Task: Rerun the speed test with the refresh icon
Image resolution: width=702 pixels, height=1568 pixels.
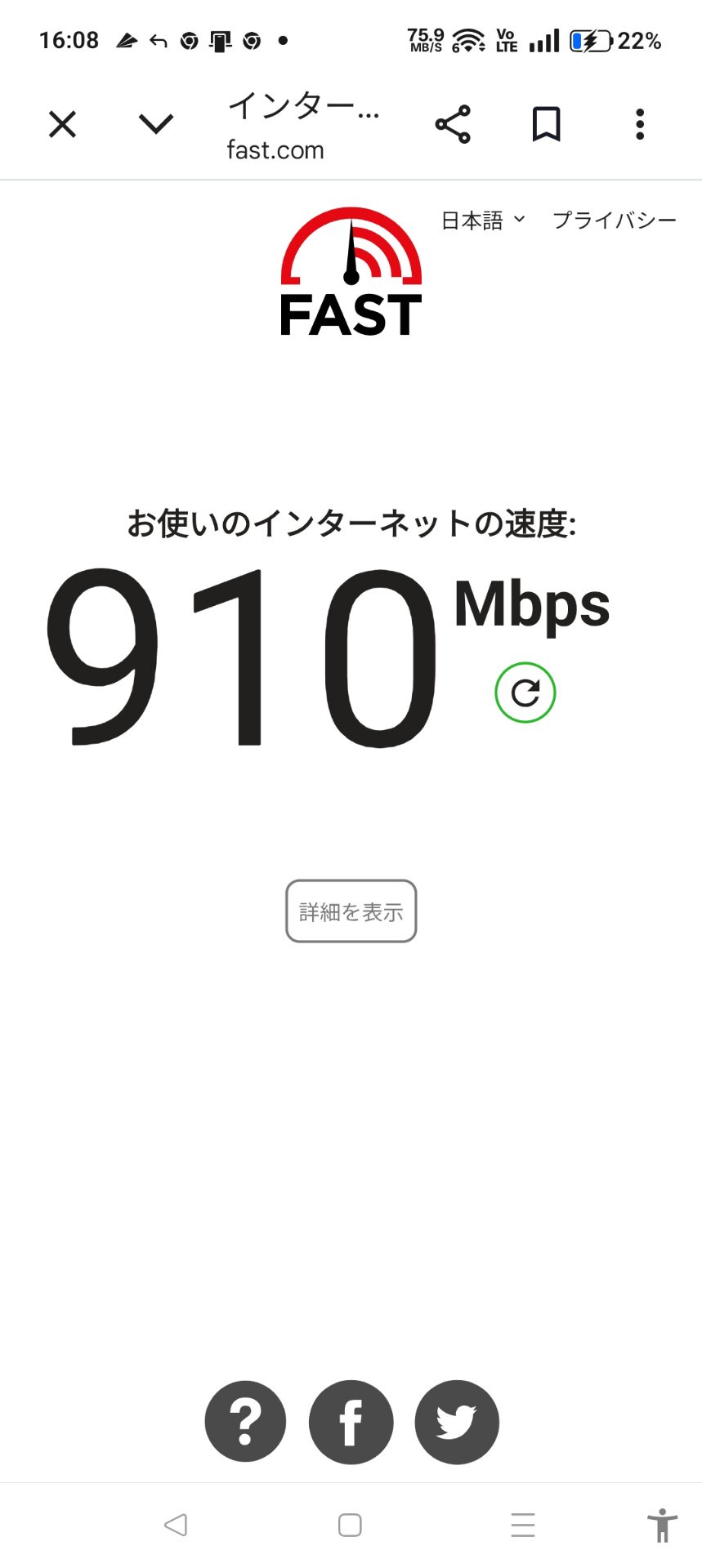Action: pos(525,693)
